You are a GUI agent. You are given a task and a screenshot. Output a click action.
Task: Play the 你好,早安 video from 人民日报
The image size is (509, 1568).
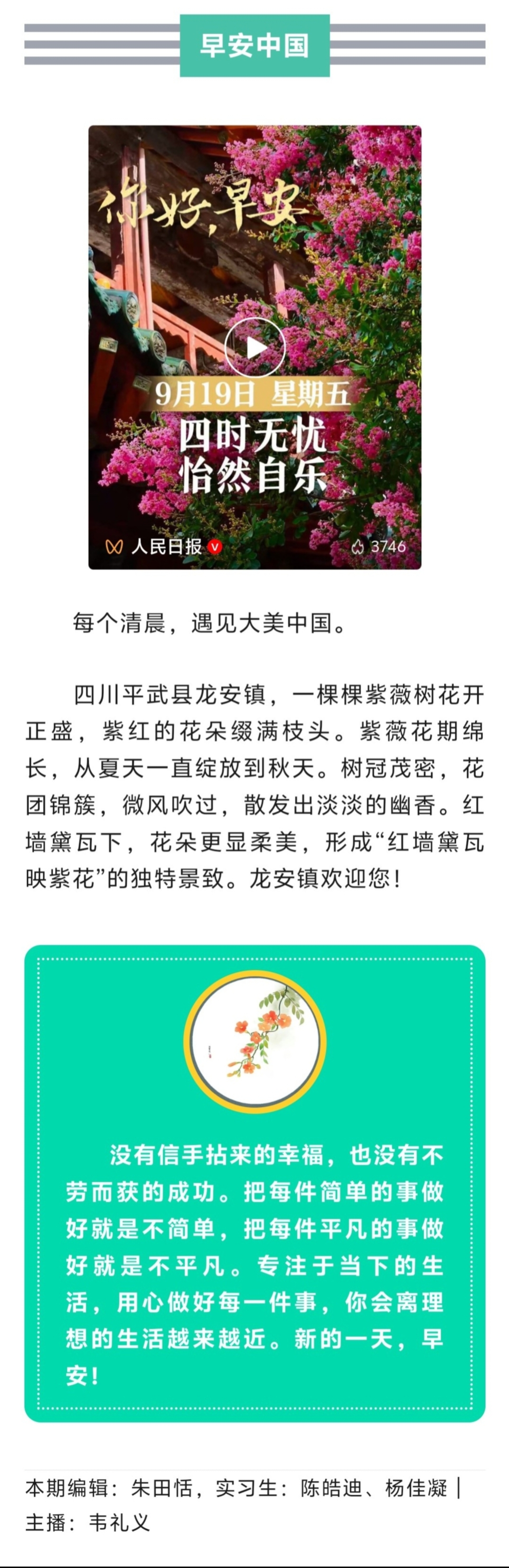[x=254, y=347]
